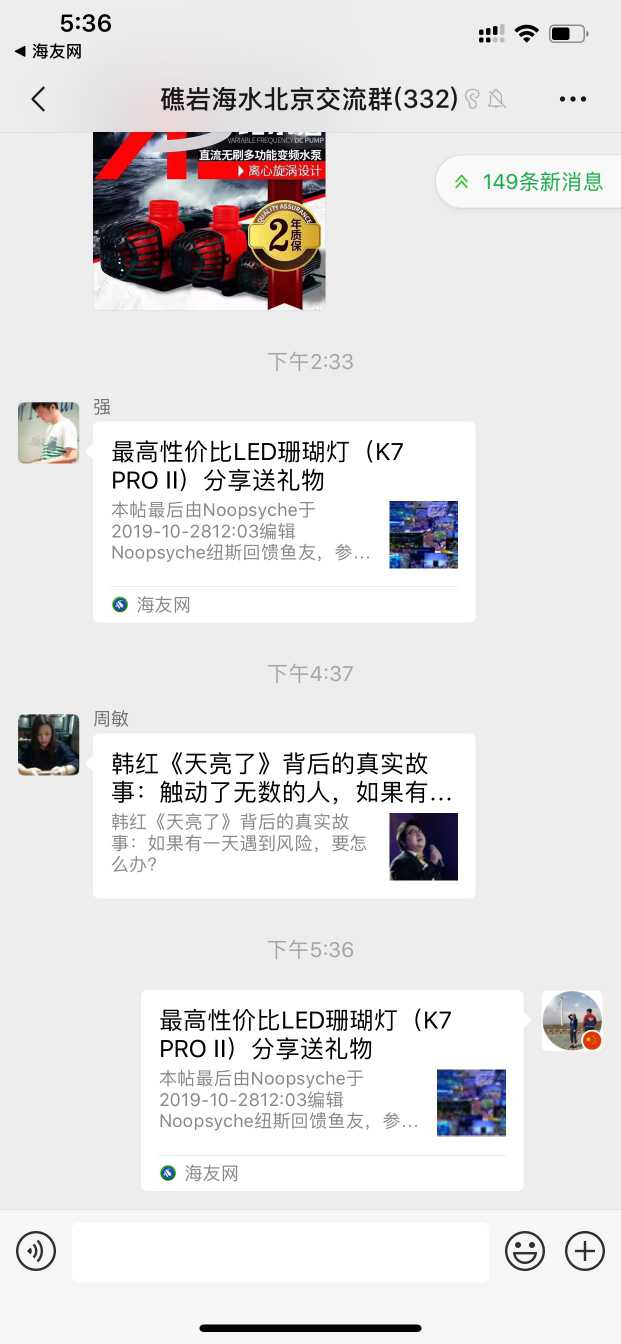
Task: Open the emoji sticker panel
Action: [525, 1251]
